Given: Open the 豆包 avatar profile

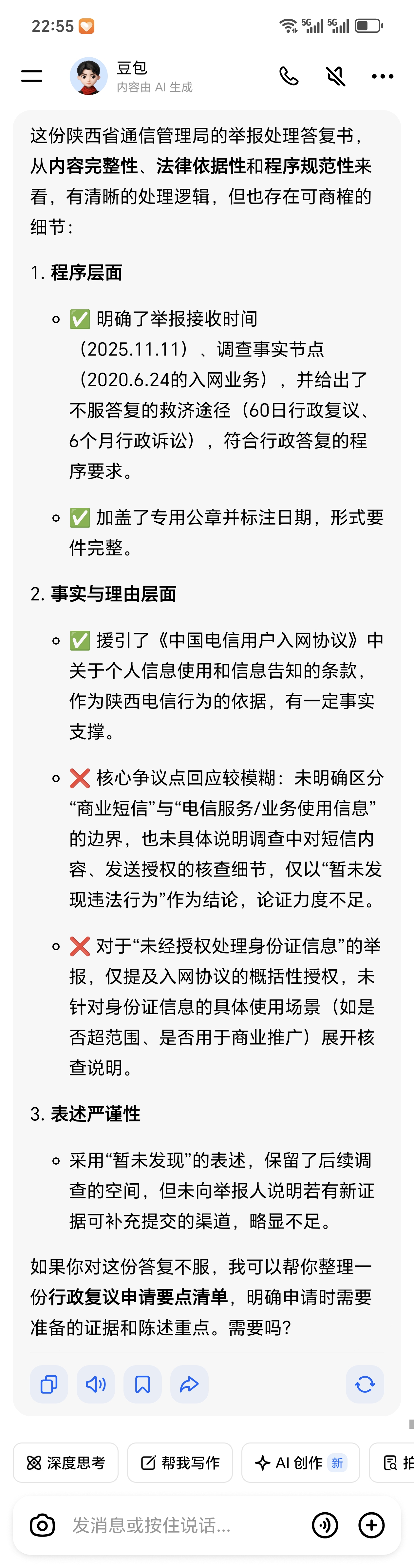Looking at the screenshot, I should pyautogui.click(x=89, y=76).
